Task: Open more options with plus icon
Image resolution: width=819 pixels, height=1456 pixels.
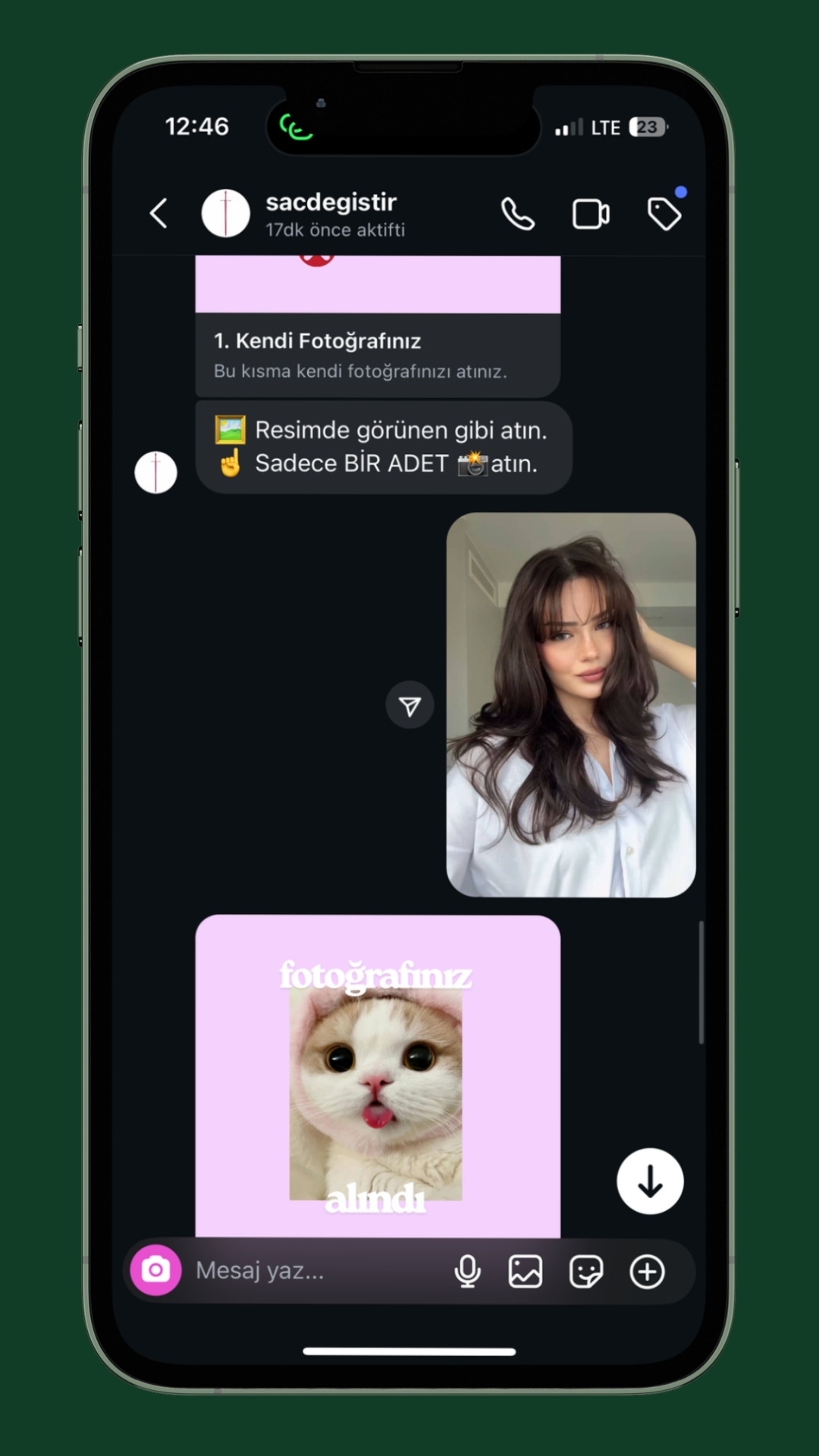Action: tap(648, 1271)
